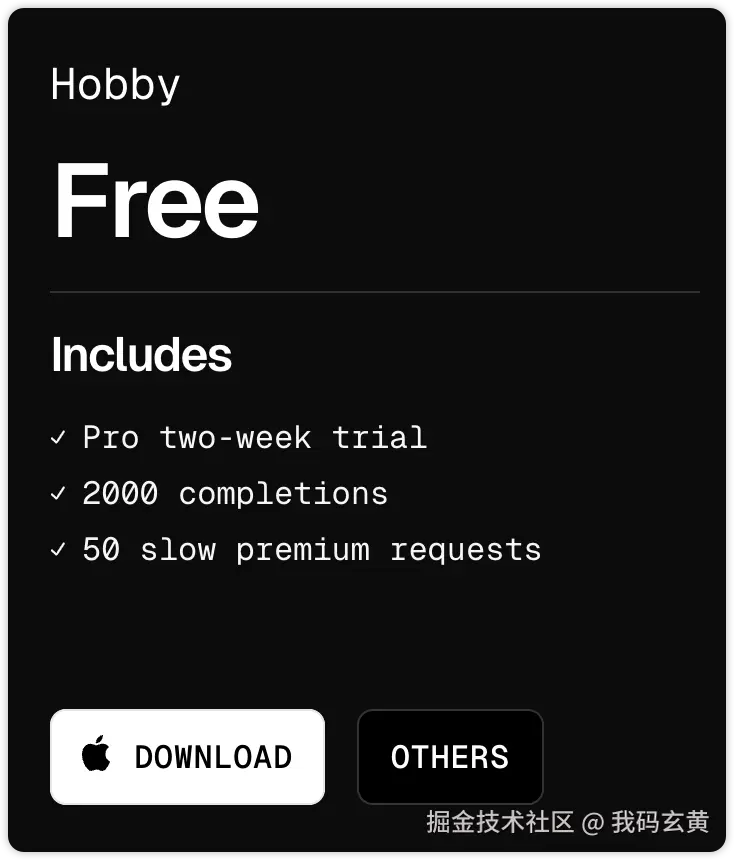The image size is (734, 860).
Task: Open the OTHERS download options
Action: pyautogui.click(x=450, y=756)
